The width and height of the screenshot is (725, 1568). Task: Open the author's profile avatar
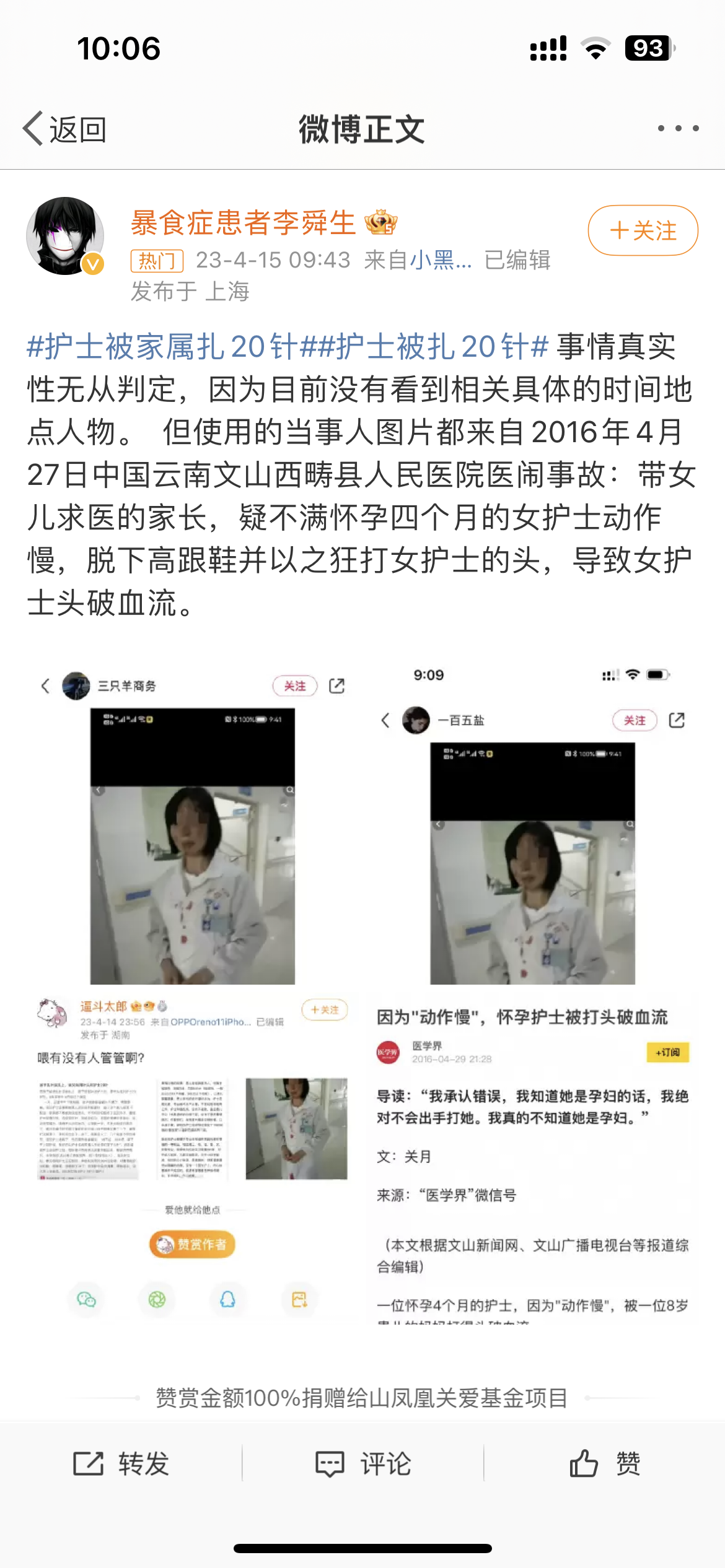click(65, 236)
